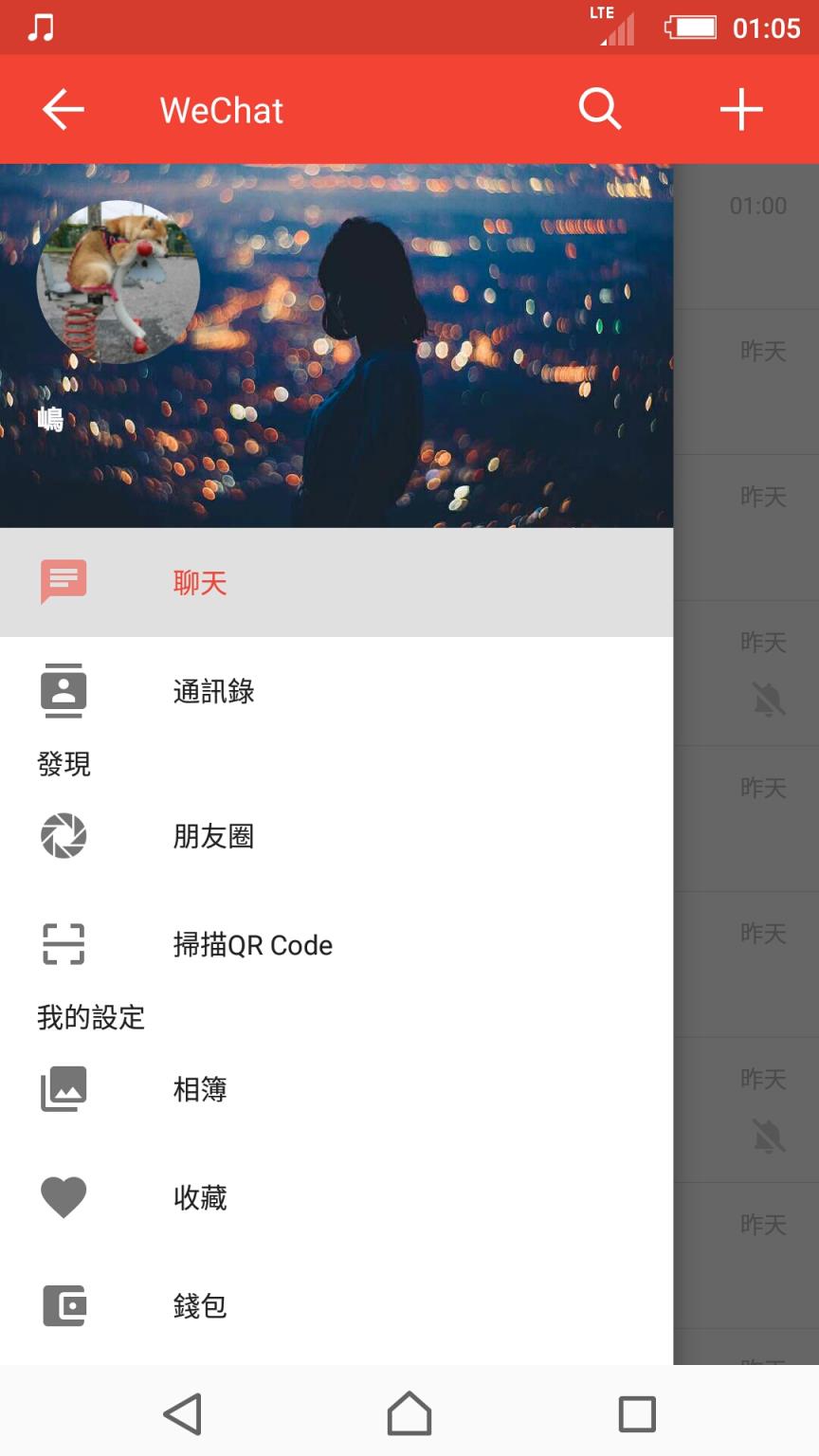Viewport: 819px width, 1456px height.
Task: Check the battery level indicator
Action: pos(691,27)
